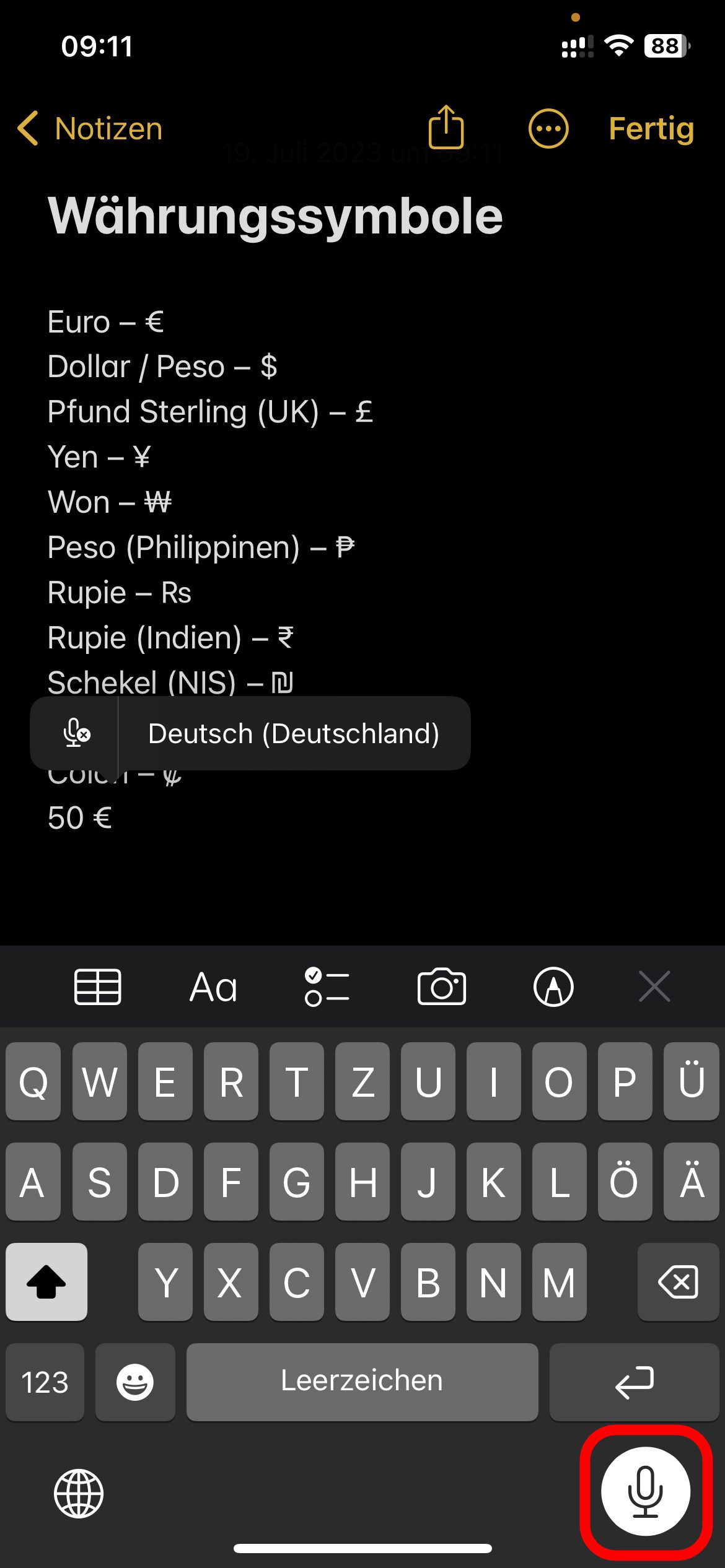Tap Fertig to finish editing

[651, 129]
